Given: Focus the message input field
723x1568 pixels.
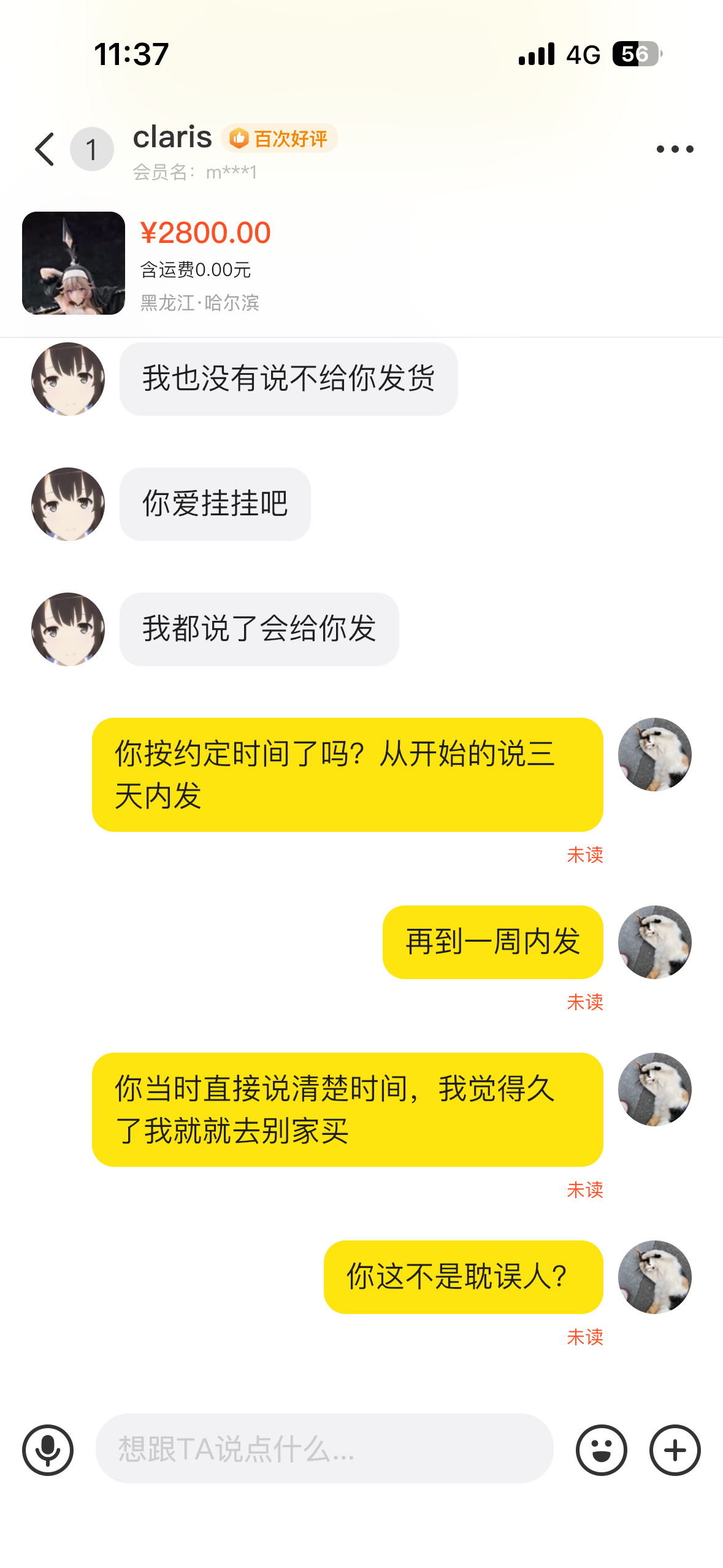Looking at the screenshot, I should 324,1448.
